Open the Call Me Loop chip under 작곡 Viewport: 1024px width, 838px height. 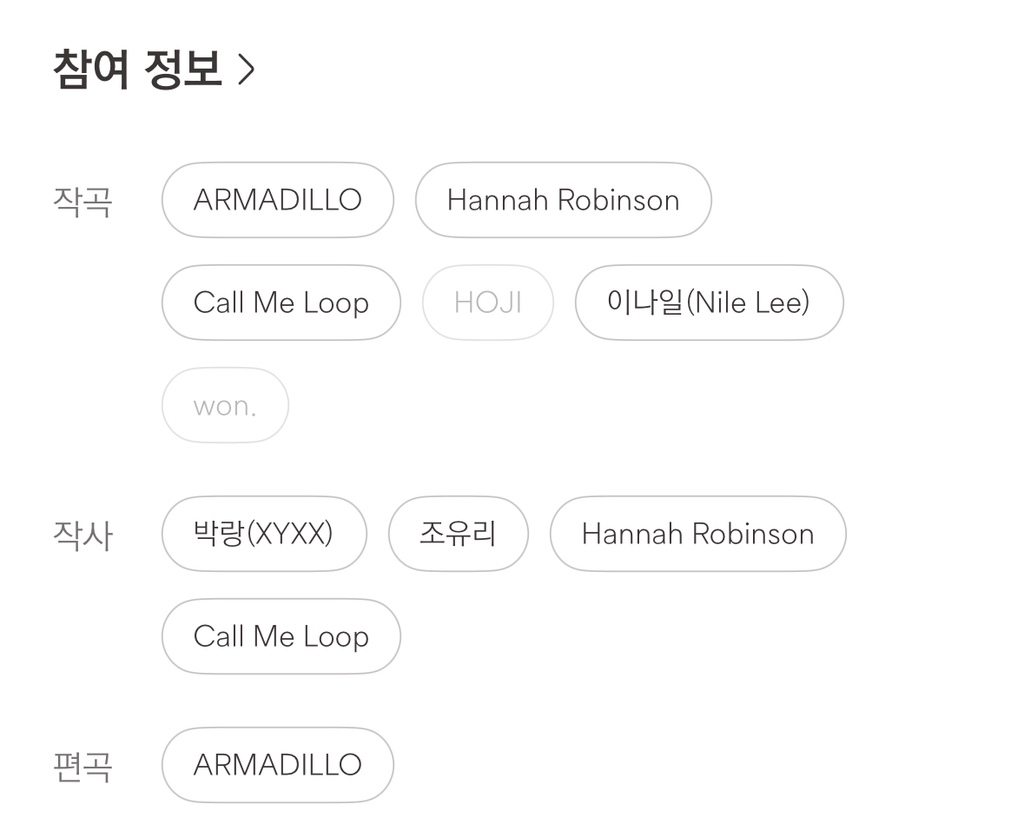pyautogui.click(x=281, y=302)
